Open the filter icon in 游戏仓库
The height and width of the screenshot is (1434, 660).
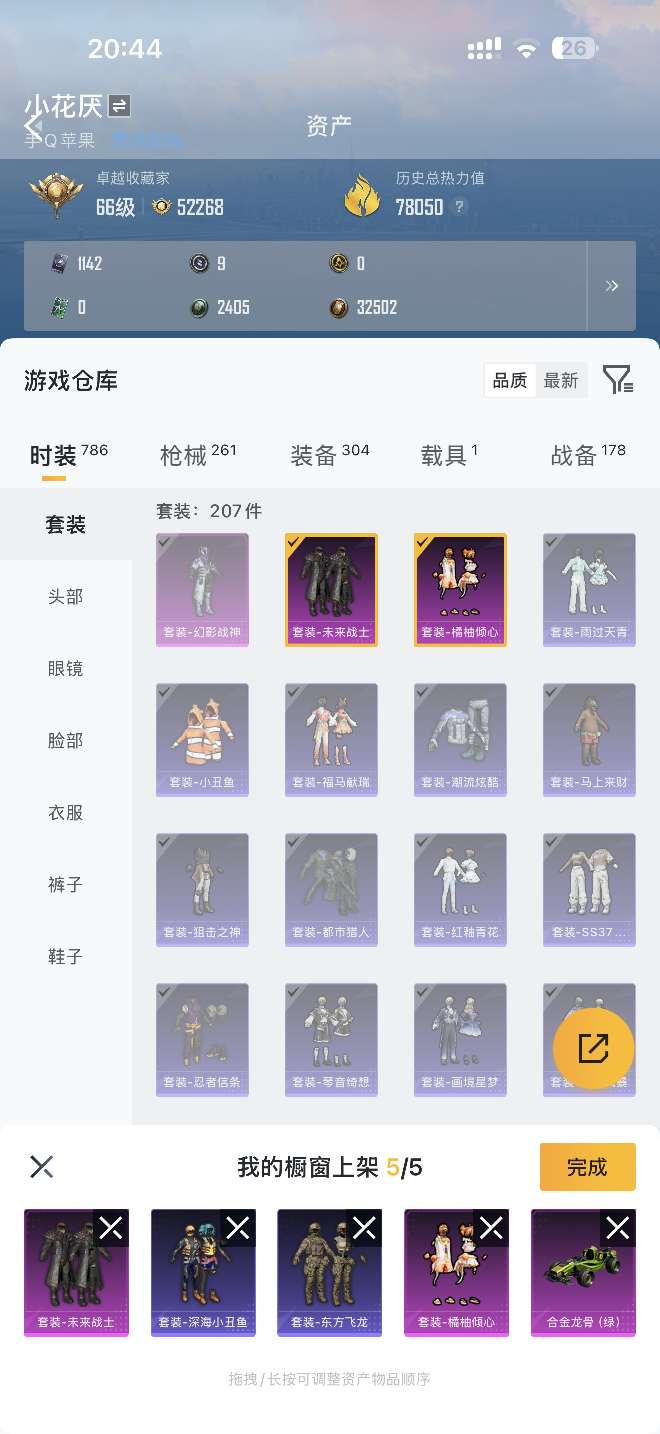617,380
